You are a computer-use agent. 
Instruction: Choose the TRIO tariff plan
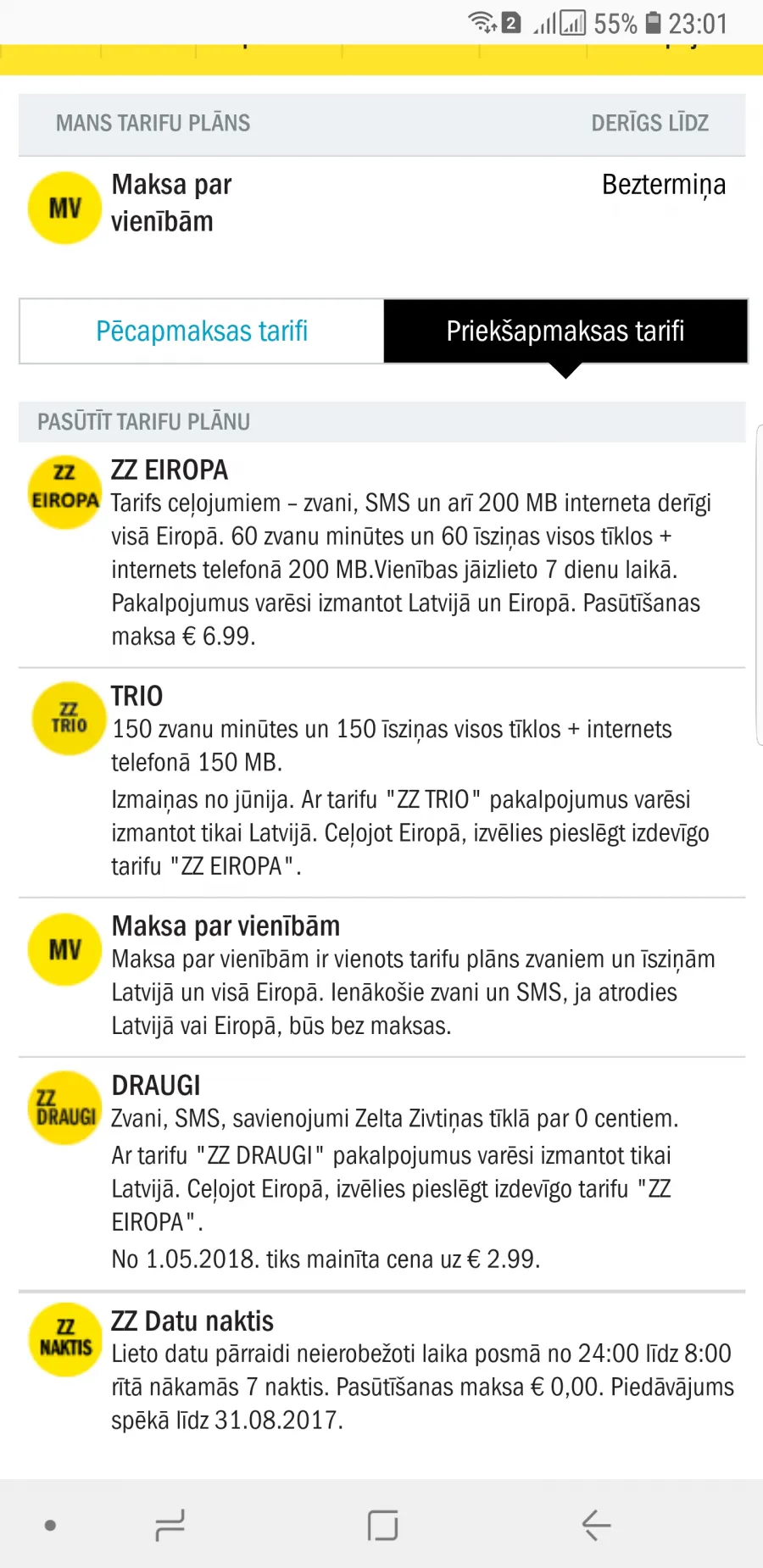[382, 782]
